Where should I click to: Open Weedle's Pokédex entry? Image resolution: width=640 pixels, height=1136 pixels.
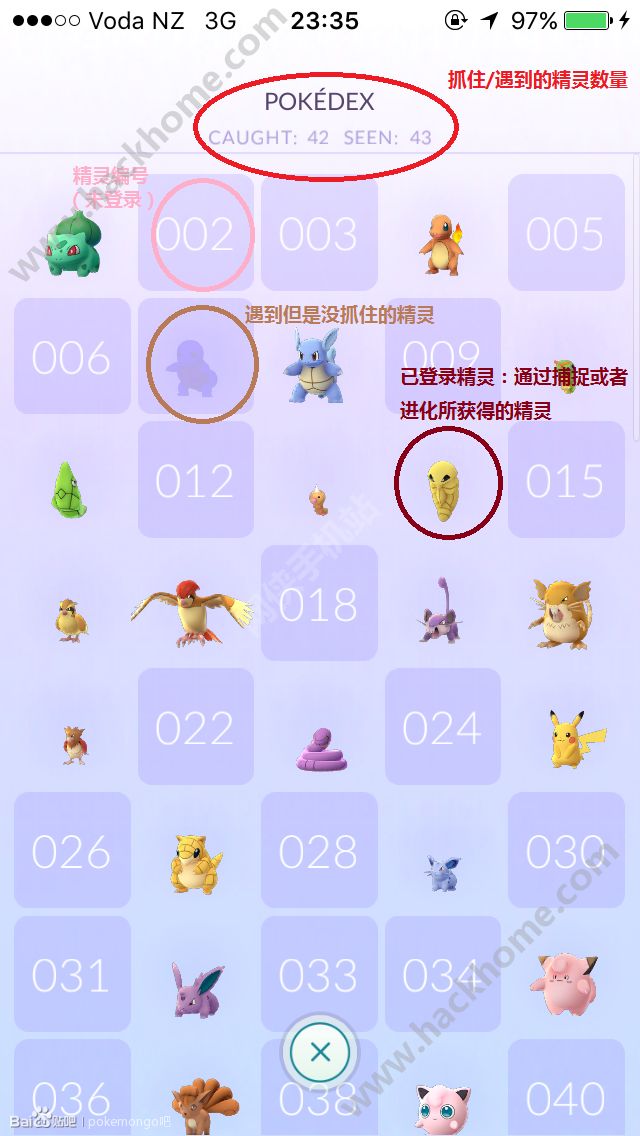click(x=319, y=498)
